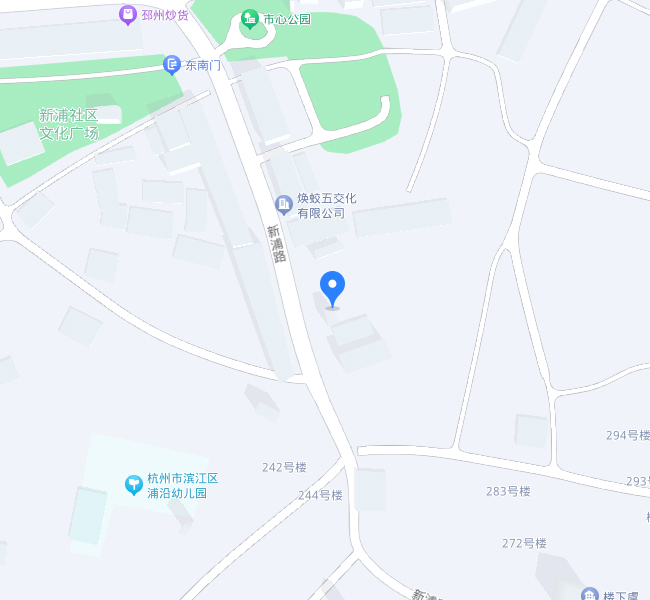650x600 pixels.
Task: Select the 东南门 gate marker
Action: coord(172,65)
